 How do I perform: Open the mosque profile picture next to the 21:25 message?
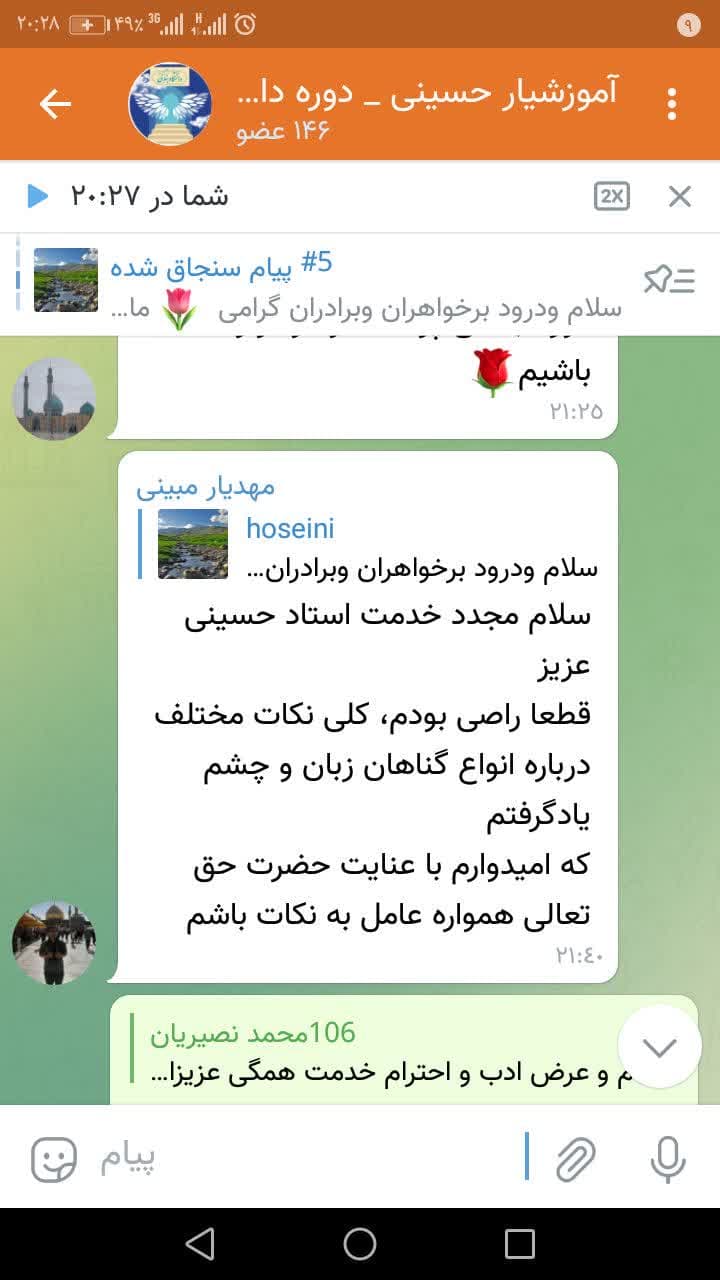point(53,399)
